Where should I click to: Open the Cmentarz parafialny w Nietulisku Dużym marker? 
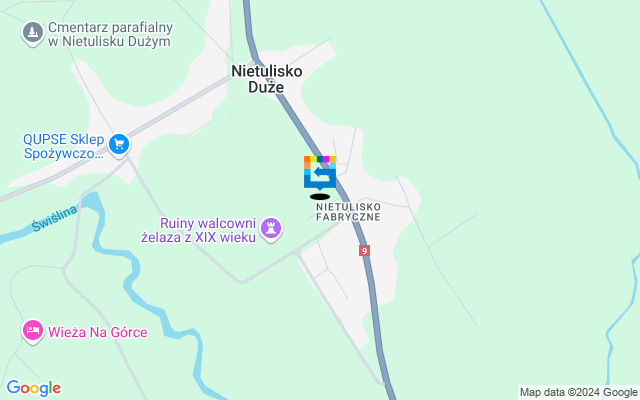33,34
